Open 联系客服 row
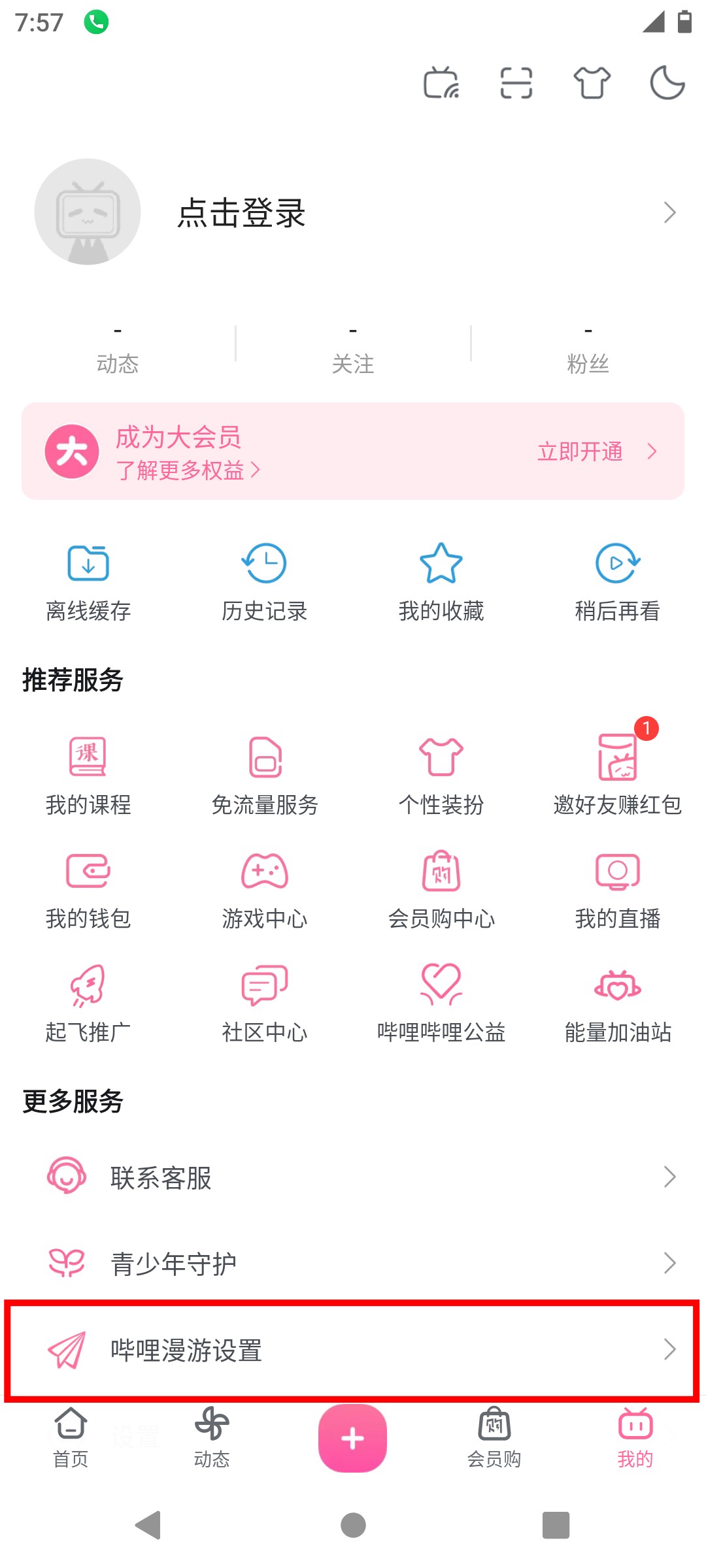706x1568 pixels. click(x=353, y=1177)
